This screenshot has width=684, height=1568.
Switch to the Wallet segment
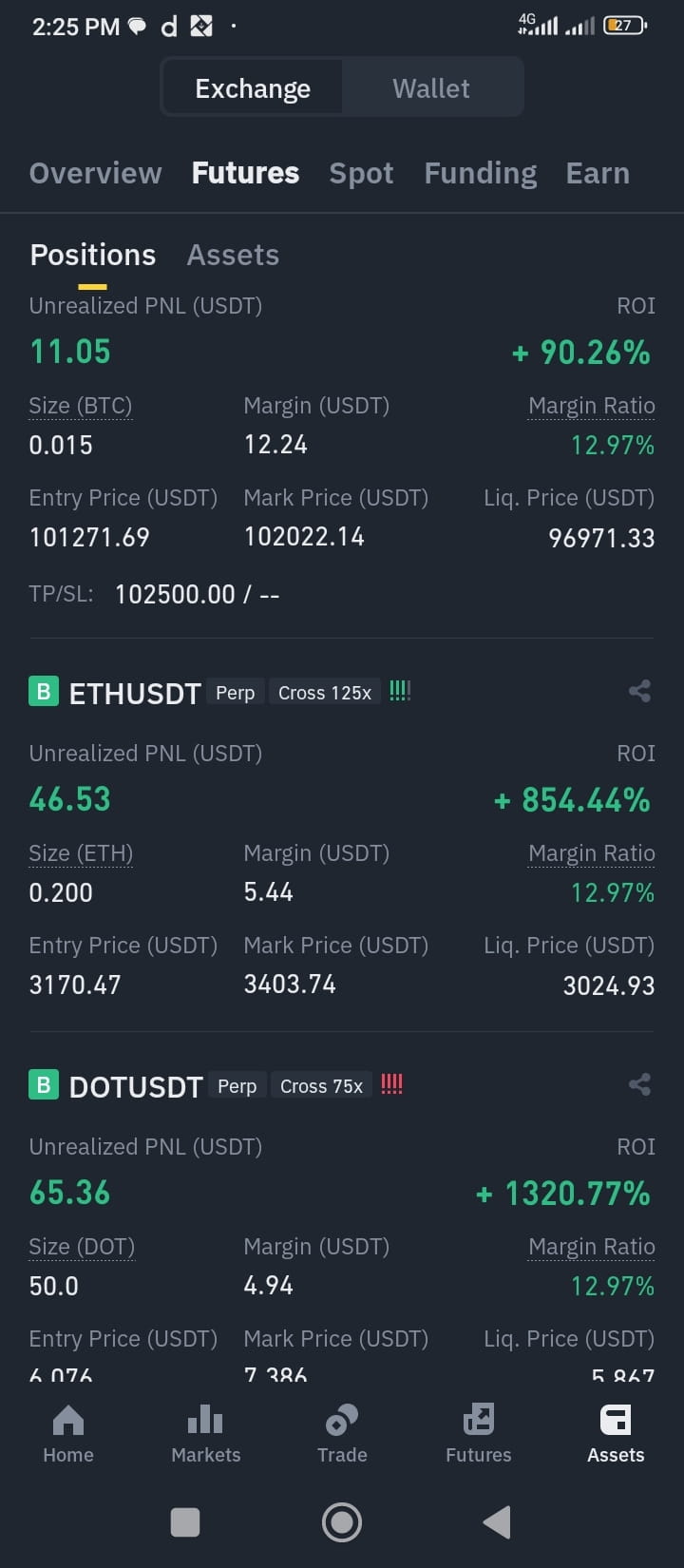pyautogui.click(x=431, y=88)
